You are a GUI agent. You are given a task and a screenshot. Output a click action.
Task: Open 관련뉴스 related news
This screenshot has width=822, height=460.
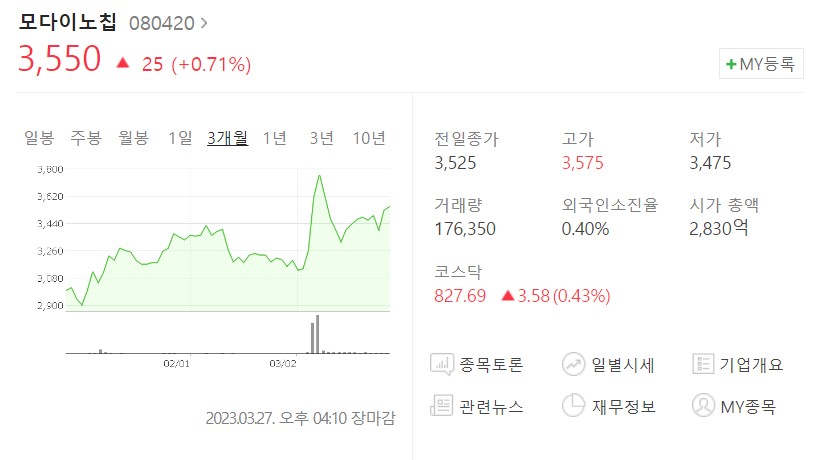point(477,406)
